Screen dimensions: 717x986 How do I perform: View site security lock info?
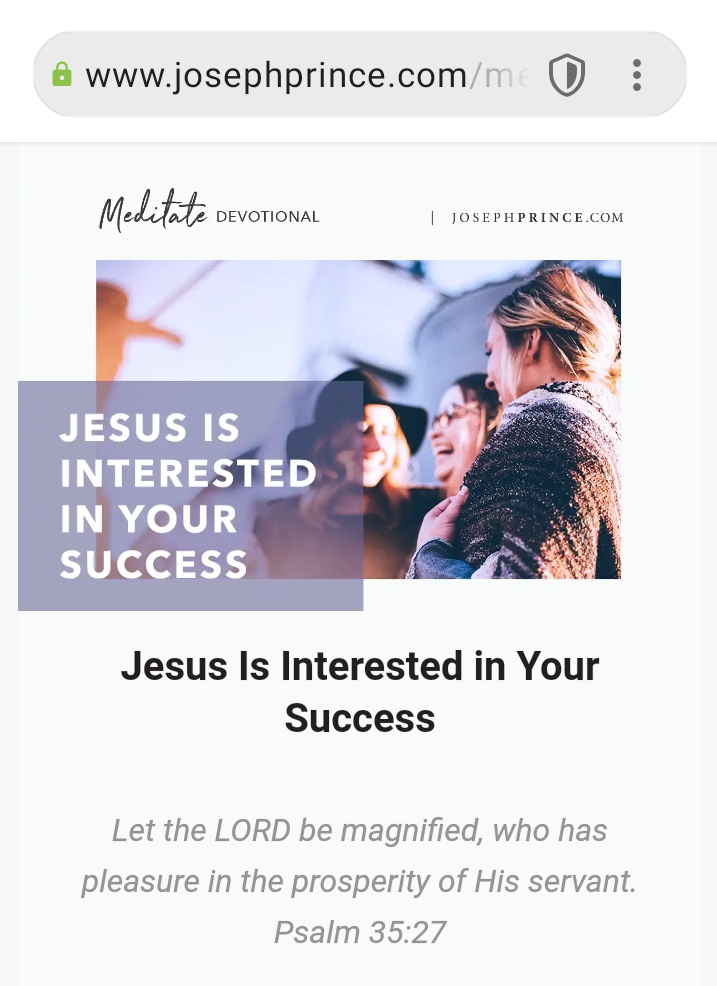[62, 76]
